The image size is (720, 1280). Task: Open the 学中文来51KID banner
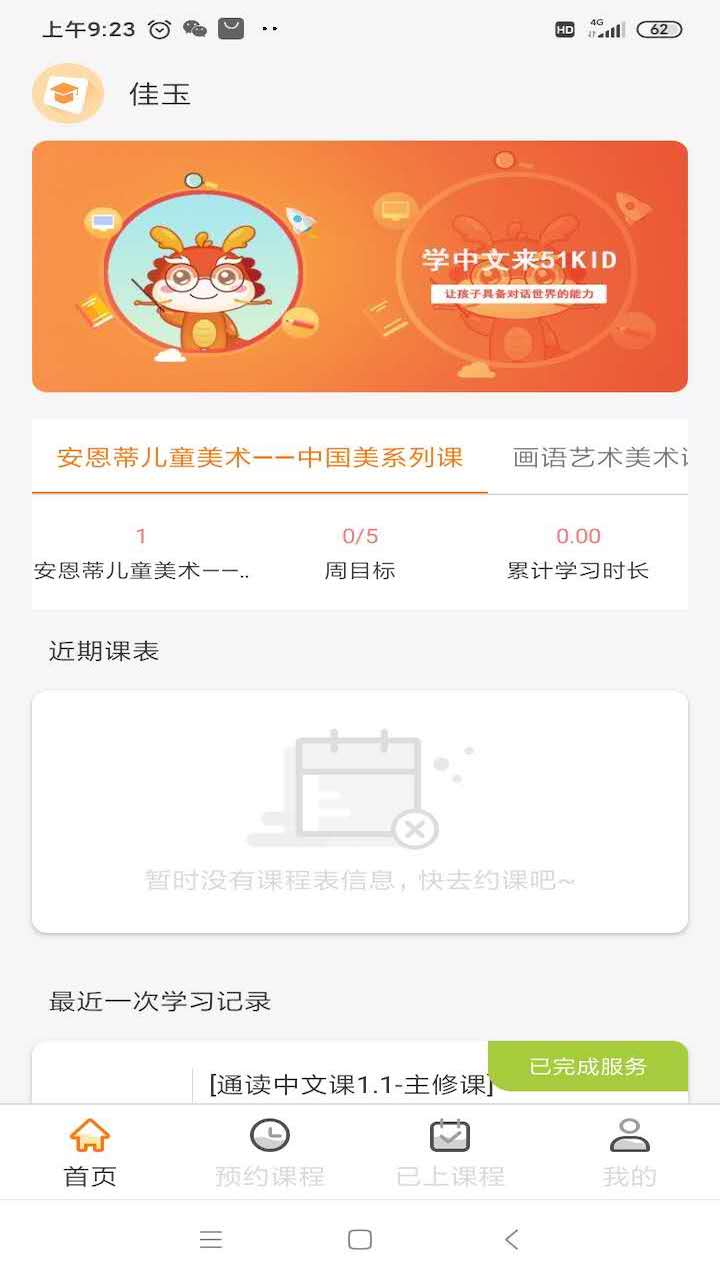tap(360, 266)
